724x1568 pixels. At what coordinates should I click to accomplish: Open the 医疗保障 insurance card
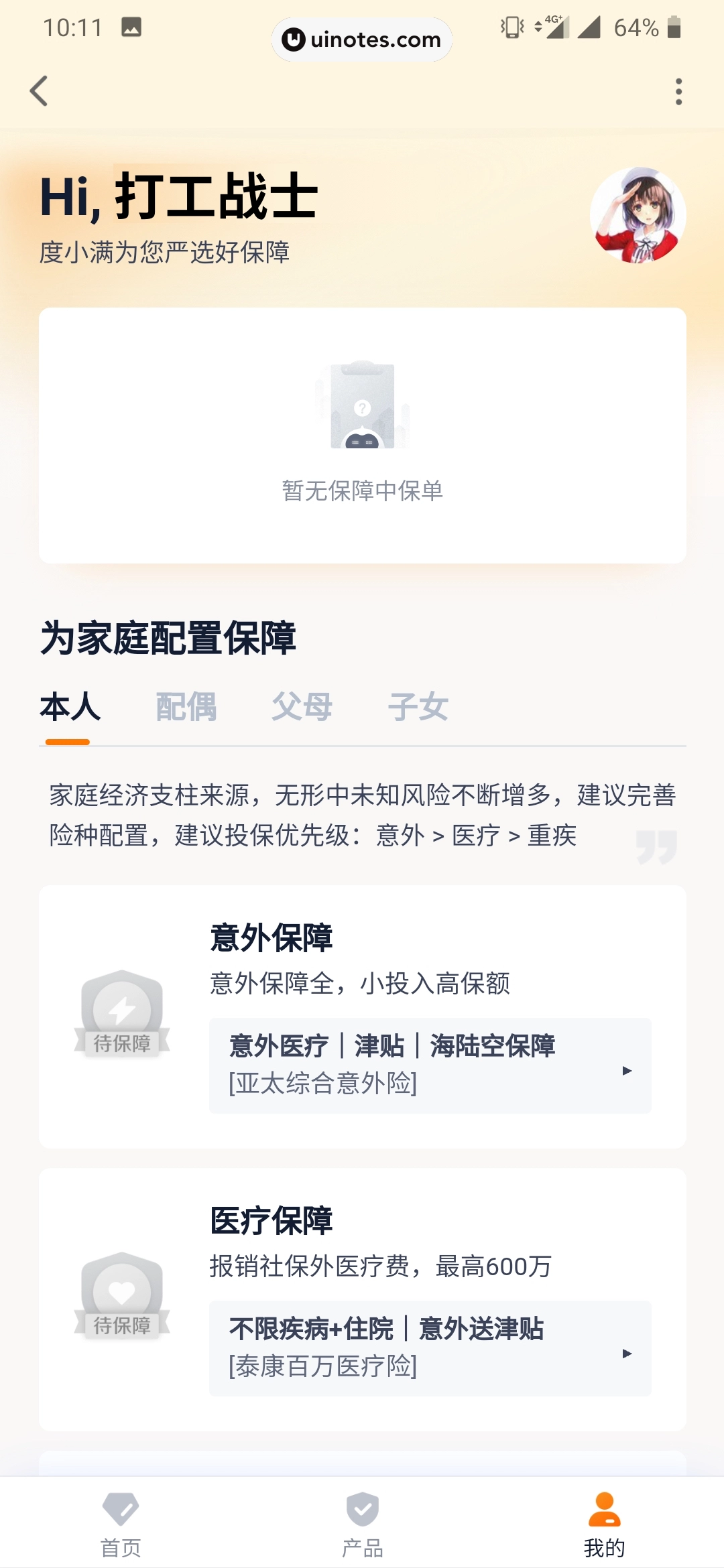(x=362, y=1287)
